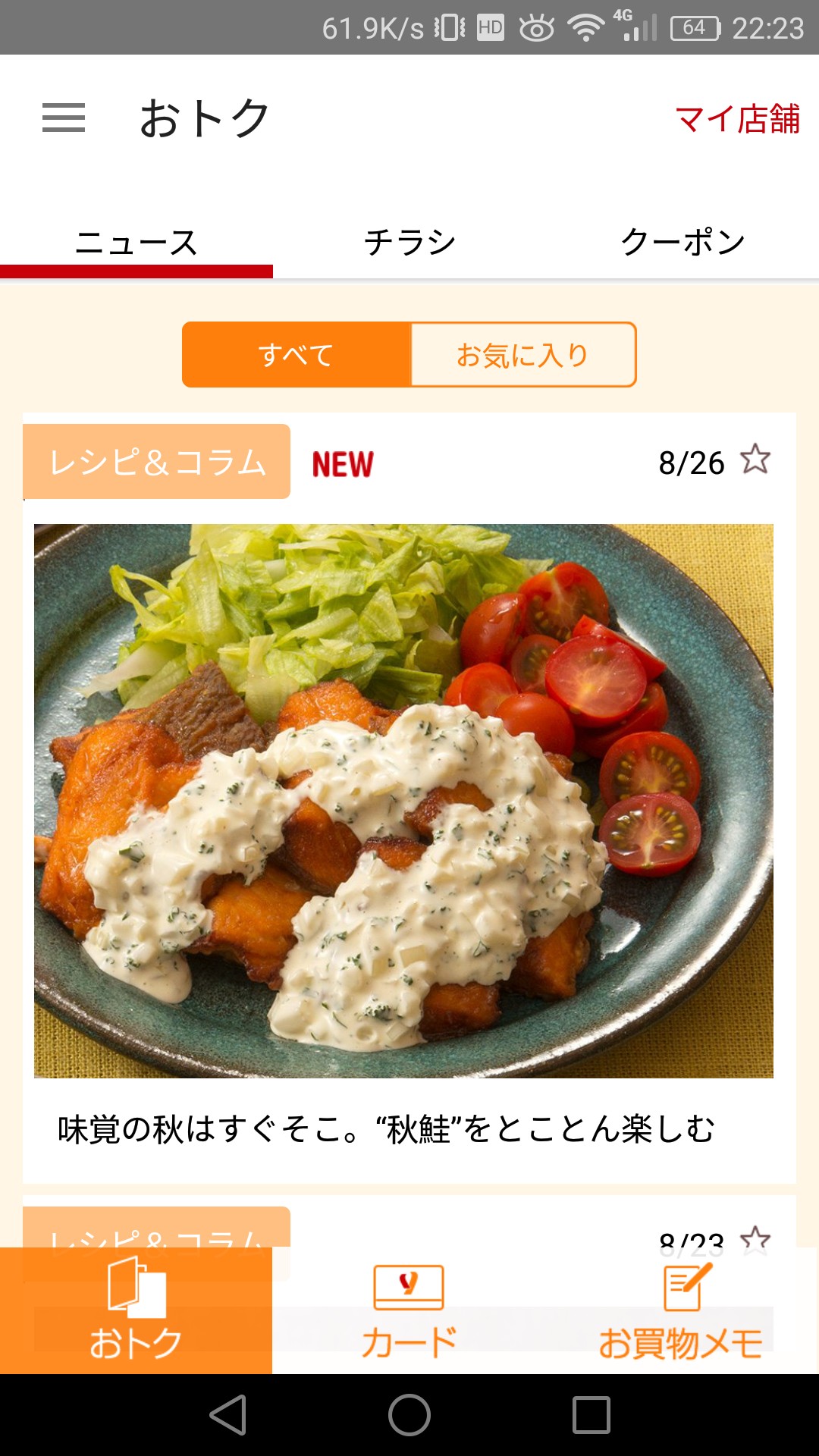Go to the system home screen
Image resolution: width=819 pixels, height=1456 pixels.
pyautogui.click(x=409, y=1415)
